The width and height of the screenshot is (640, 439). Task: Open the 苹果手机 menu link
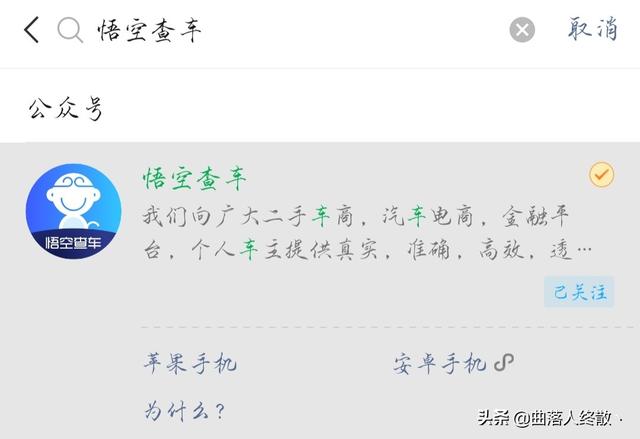[x=190, y=363]
